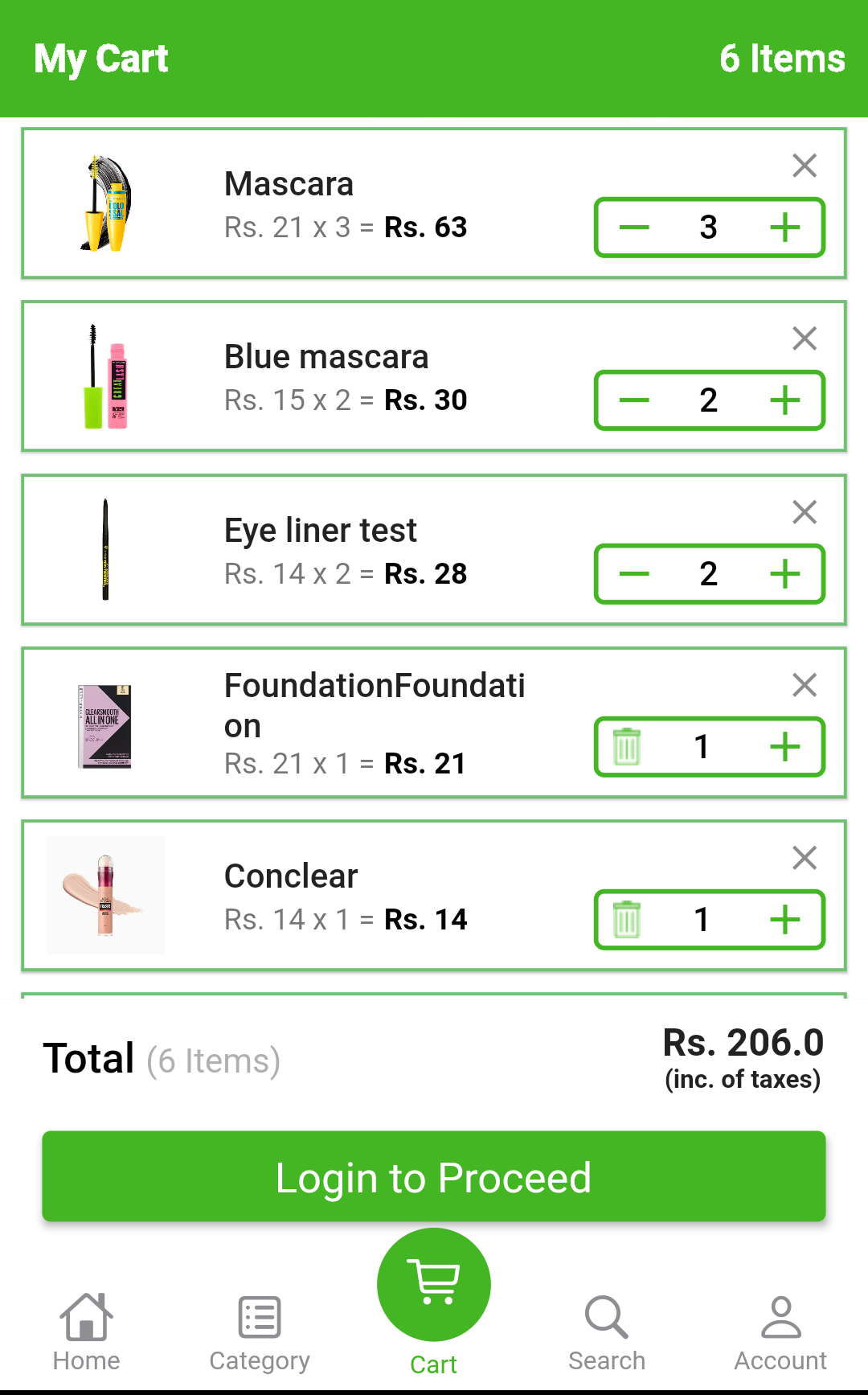Remove Blue mascara from the cart
Viewport: 868px width, 1395px height.
(804, 338)
